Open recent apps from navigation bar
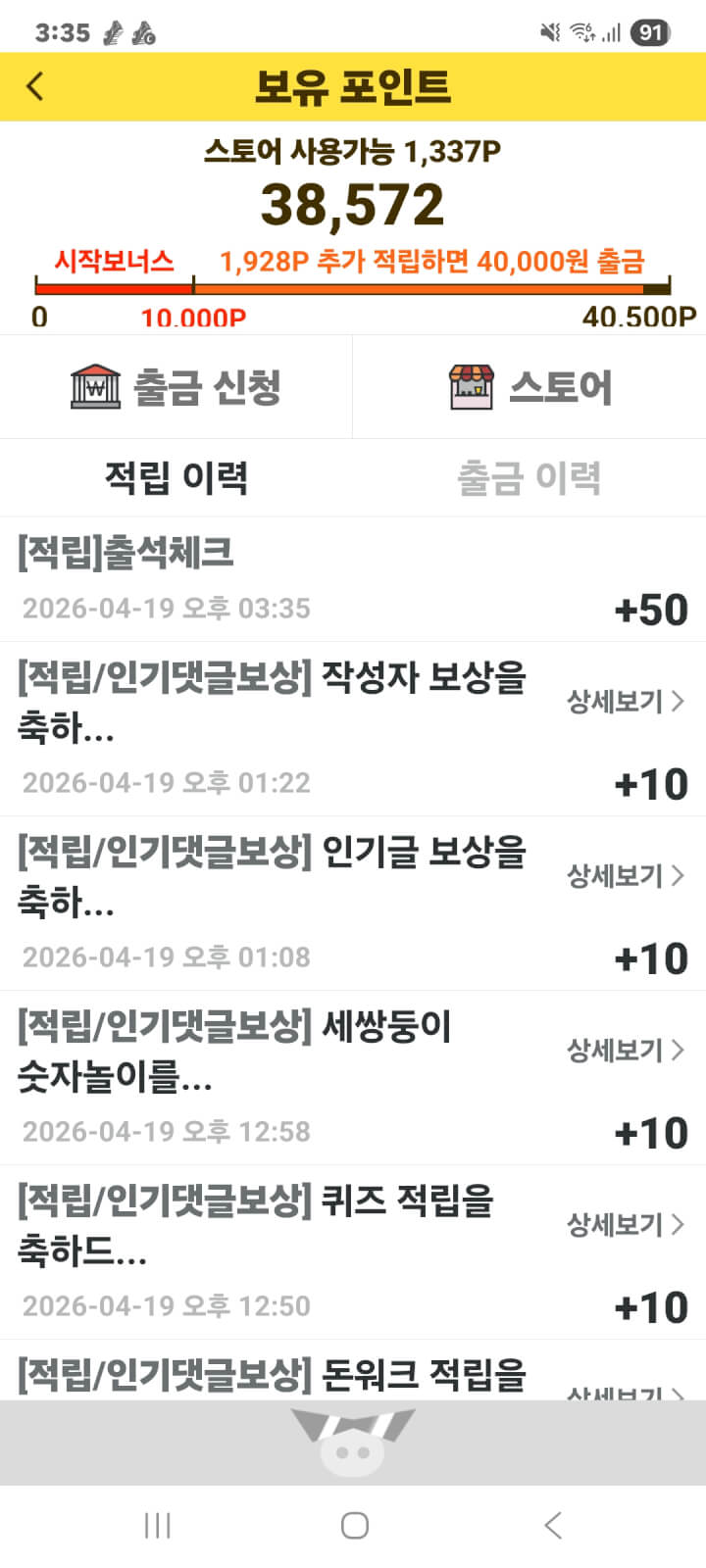The image size is (706, 1568). 157,1525
